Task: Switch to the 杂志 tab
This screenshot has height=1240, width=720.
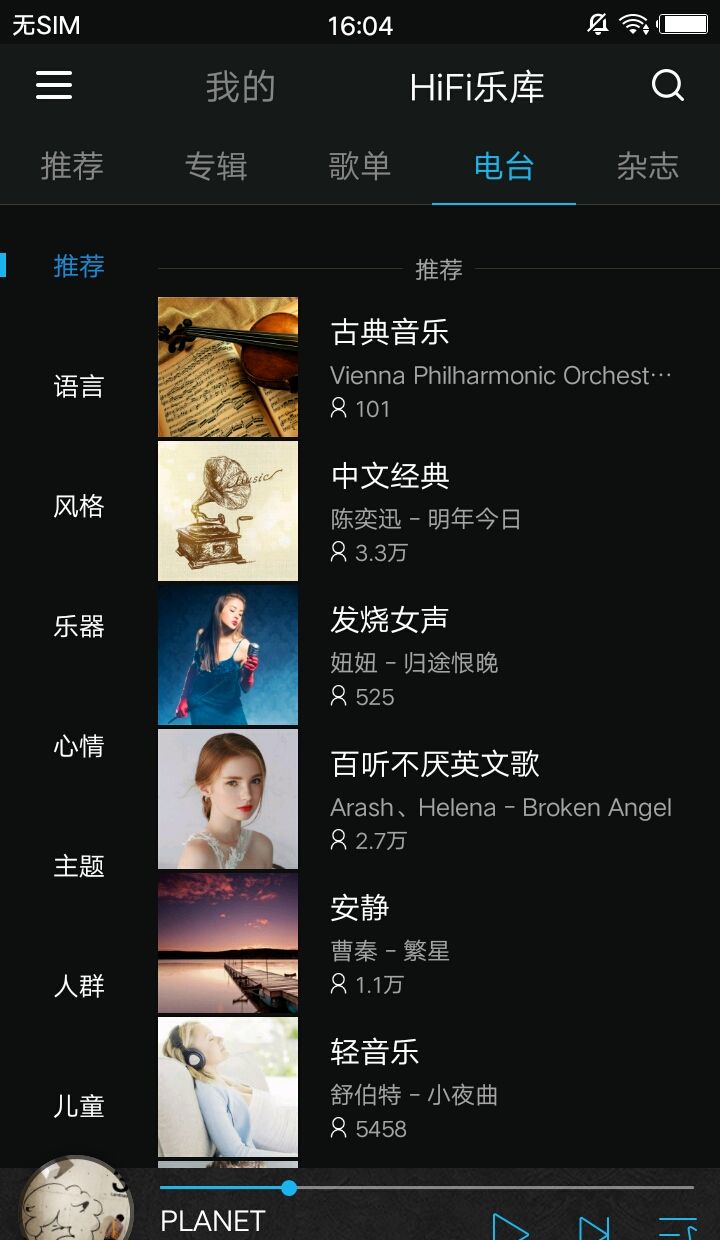Action: (x=648, y=166)
